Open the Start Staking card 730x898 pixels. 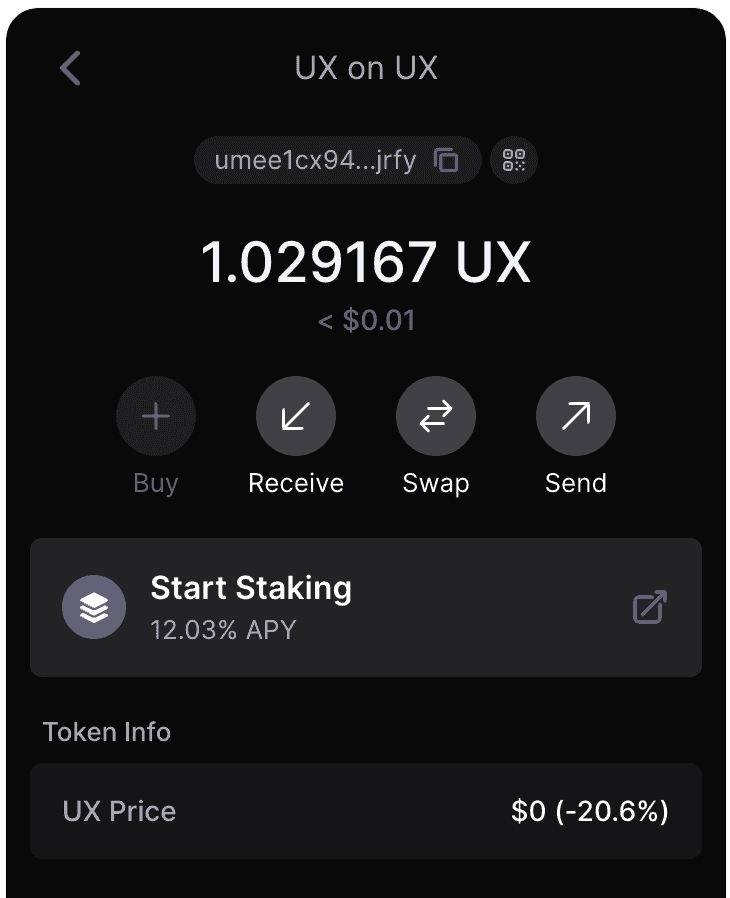365,607
